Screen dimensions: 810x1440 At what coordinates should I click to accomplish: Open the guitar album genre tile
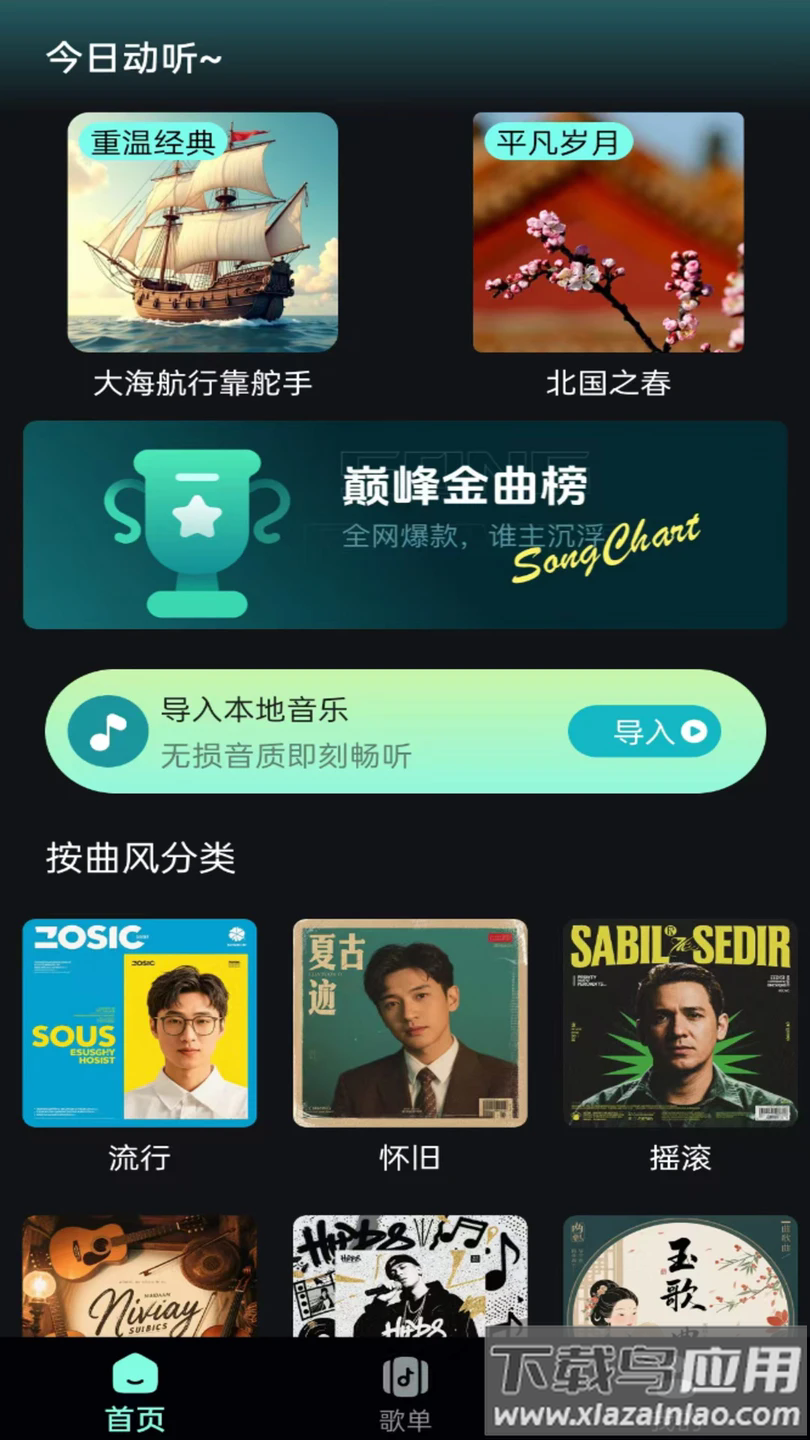[x=139, y=1277]
